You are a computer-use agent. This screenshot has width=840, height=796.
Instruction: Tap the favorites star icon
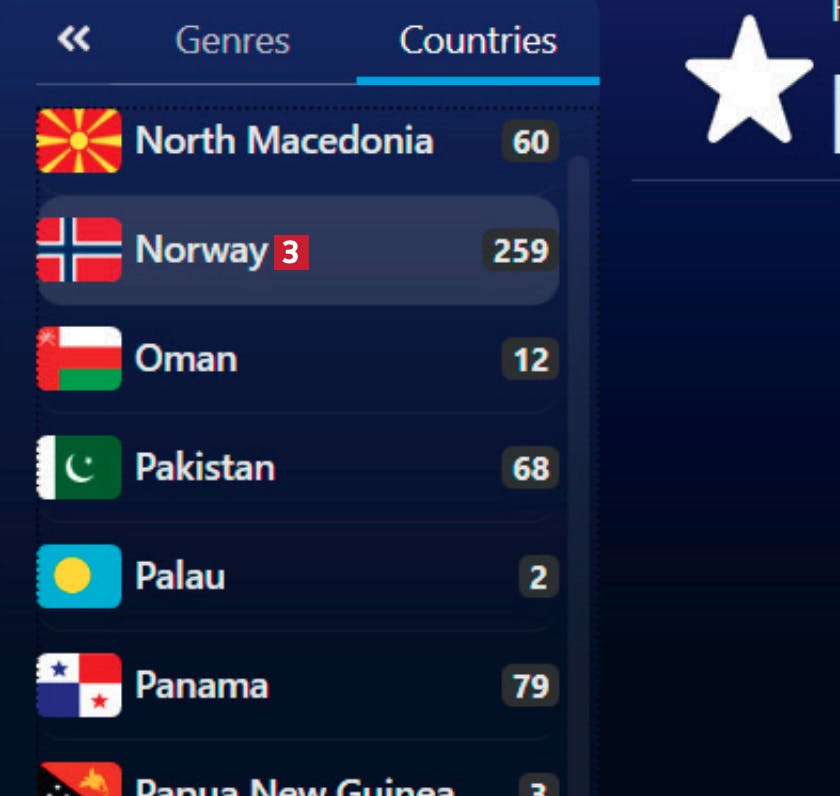(749, 81)
